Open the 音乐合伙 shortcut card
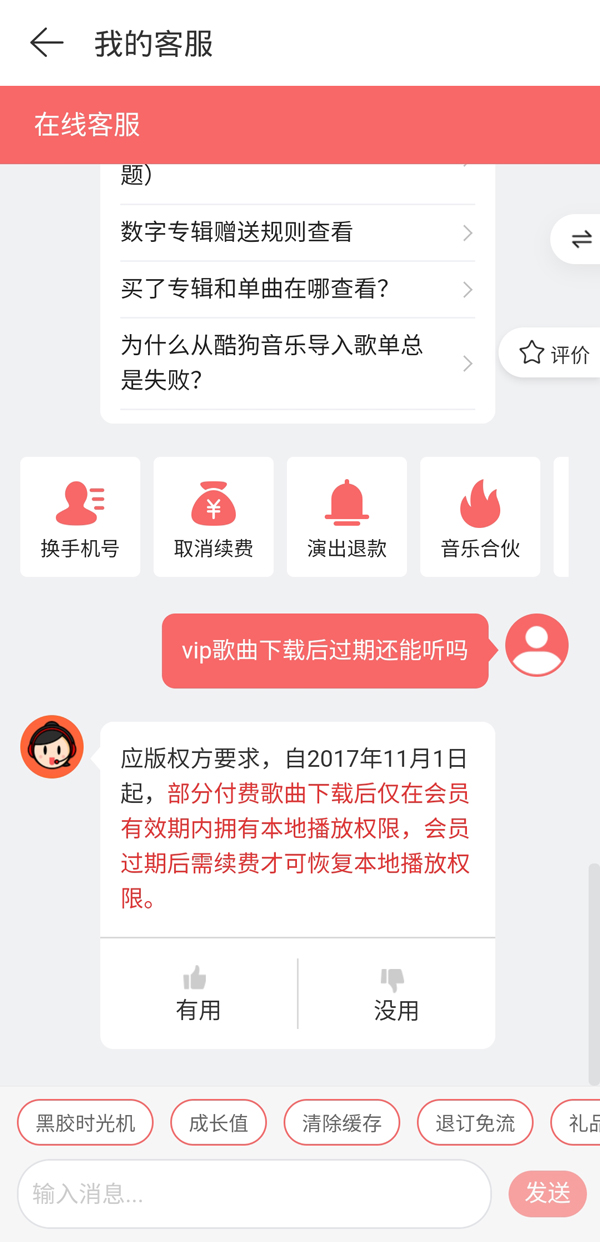600x1242 pixels. click(x=480, y=517)
